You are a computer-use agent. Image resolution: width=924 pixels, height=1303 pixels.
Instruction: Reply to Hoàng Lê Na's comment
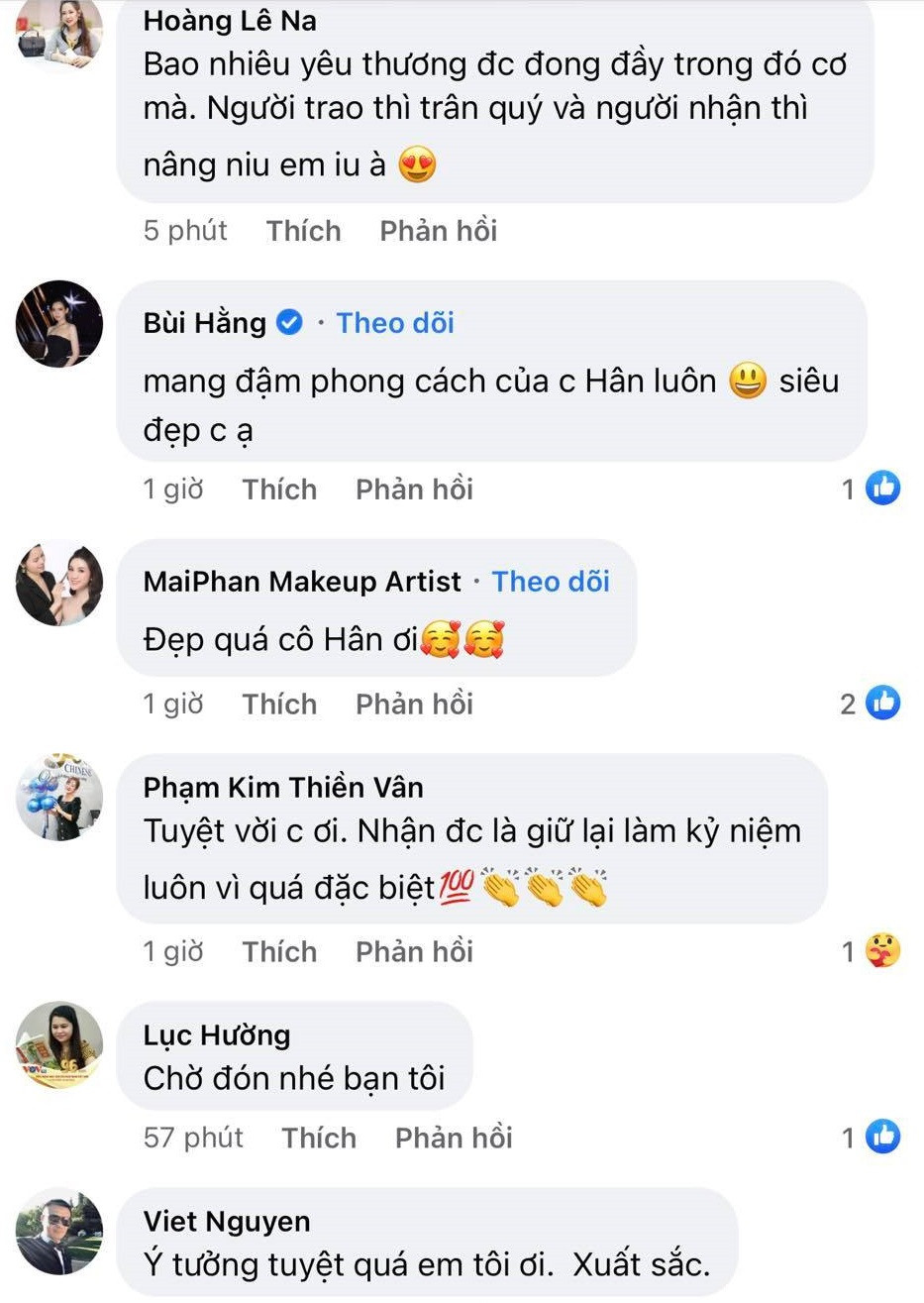(438, 231)
